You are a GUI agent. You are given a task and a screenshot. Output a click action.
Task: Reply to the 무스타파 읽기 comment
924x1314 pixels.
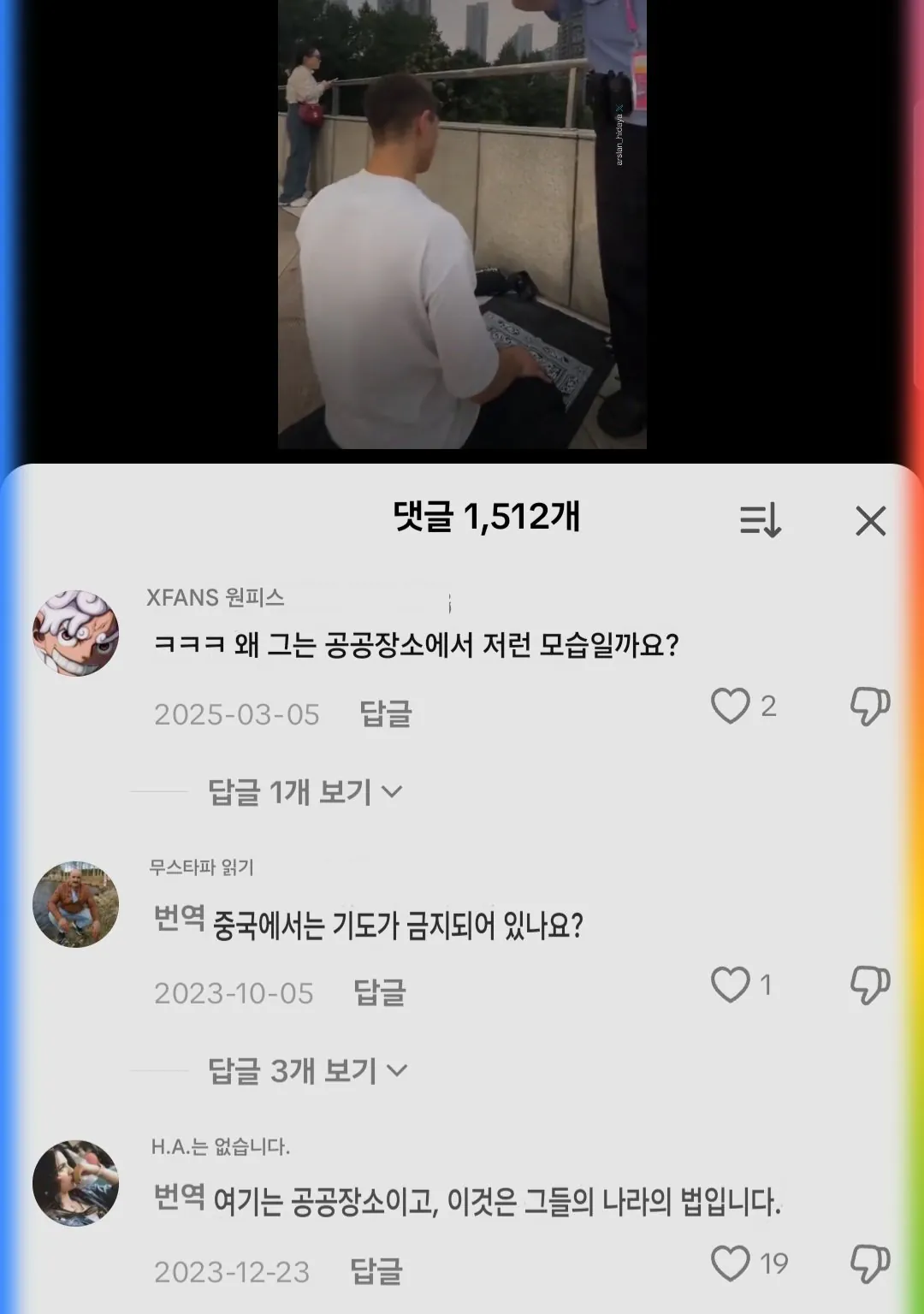tap(380, 992)
